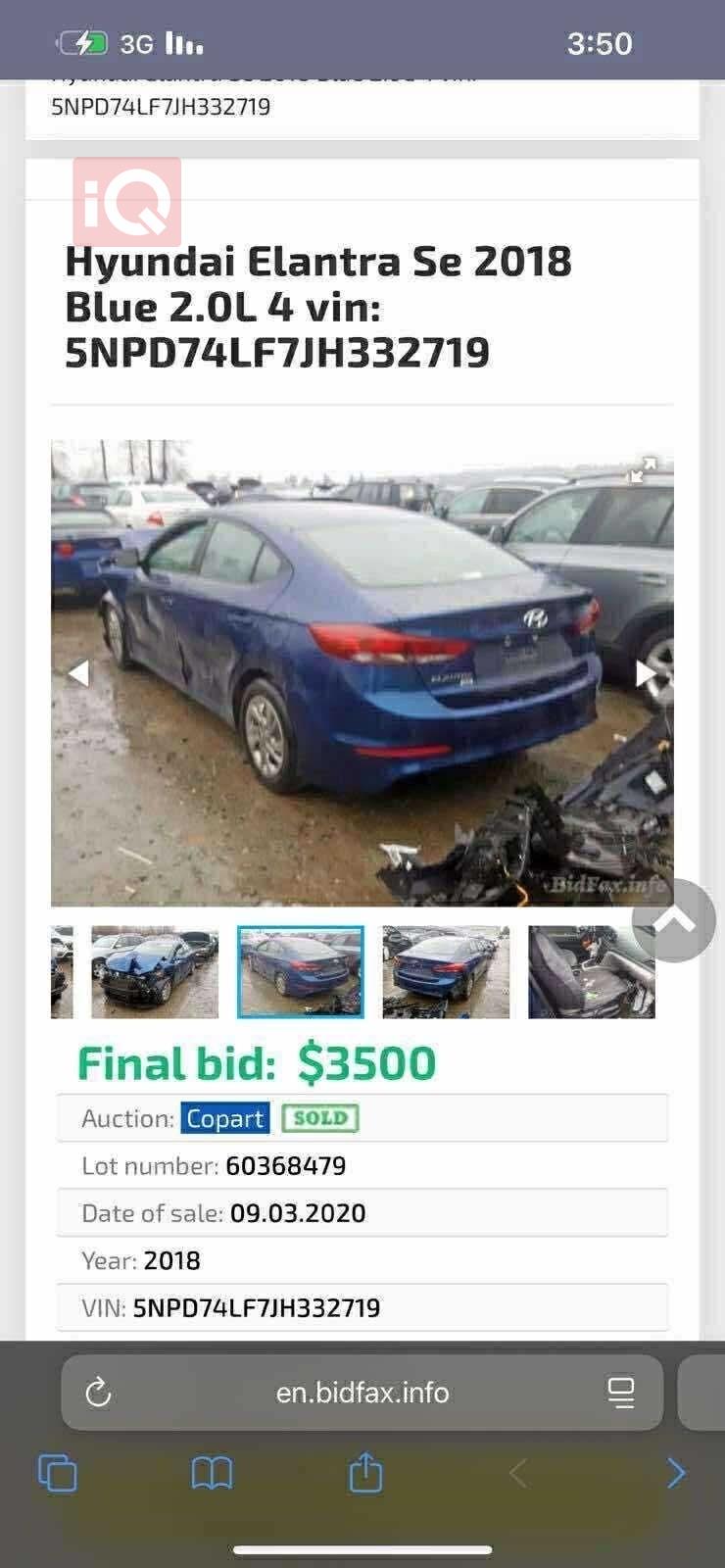The width and height of the screenshot is (725, 1568).
Task: Tap the iQ watermark logo
Action: pos(128,205)
